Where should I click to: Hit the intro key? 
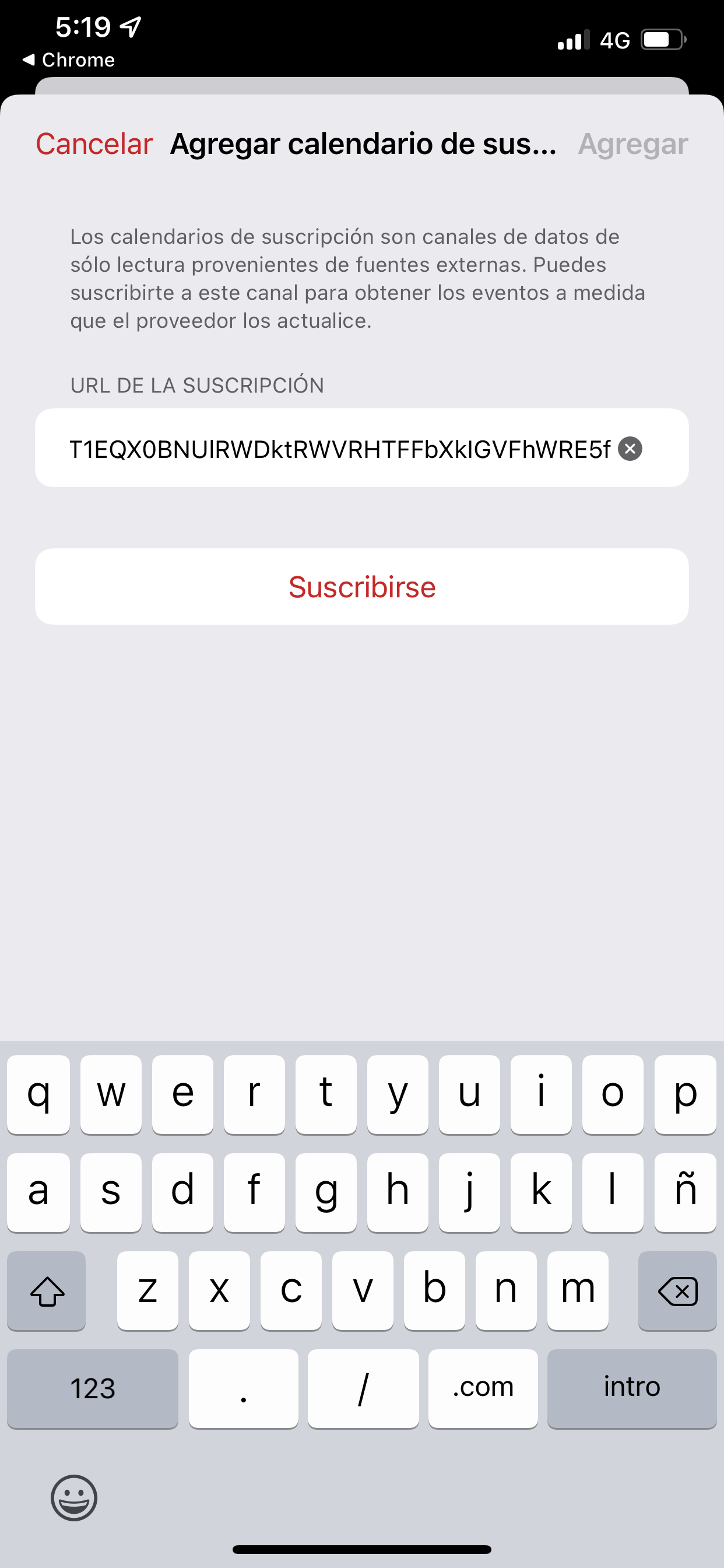click(x=631, y=1387)
